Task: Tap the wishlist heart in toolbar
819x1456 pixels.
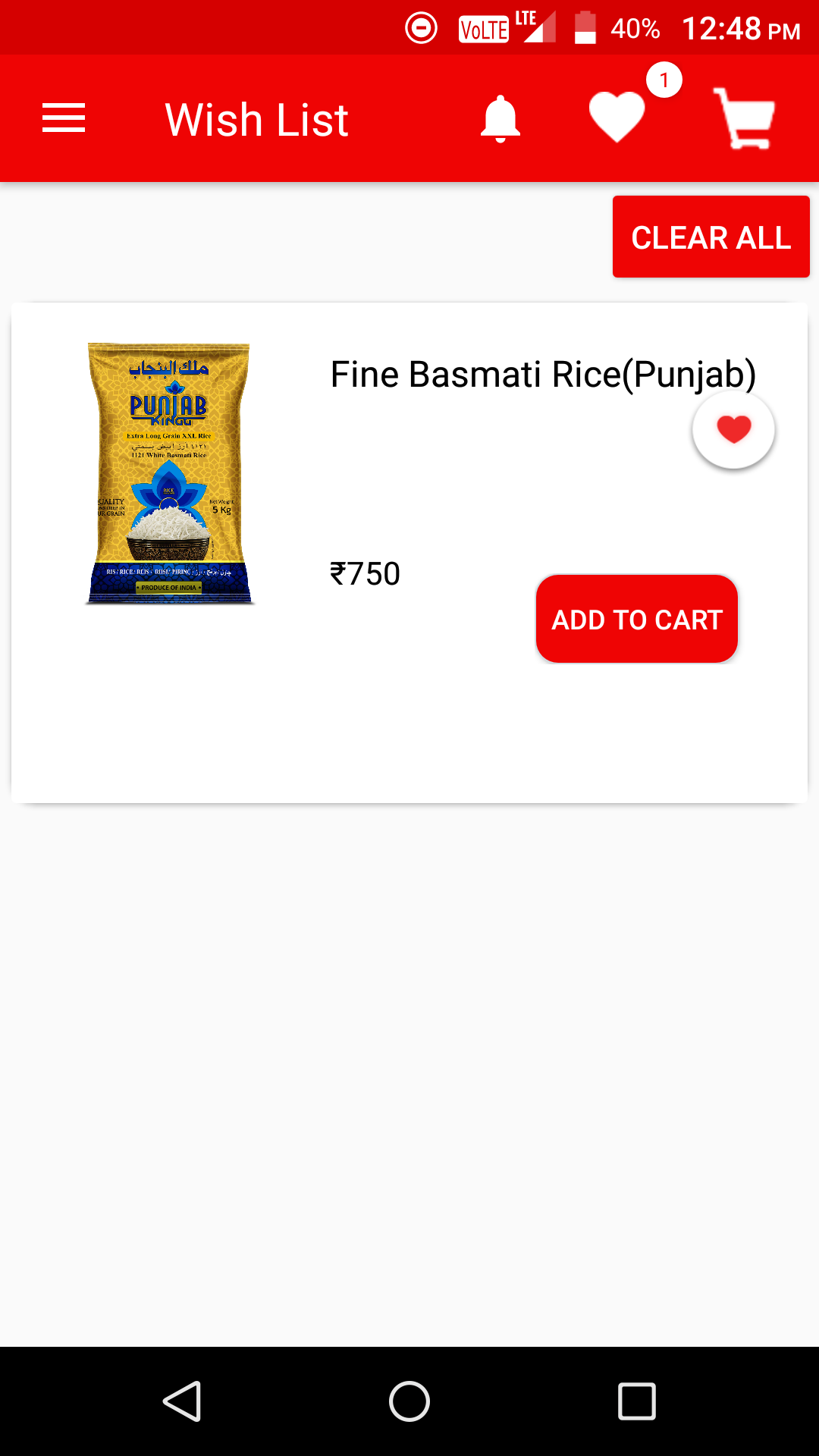Action: [x=617, y=117]
